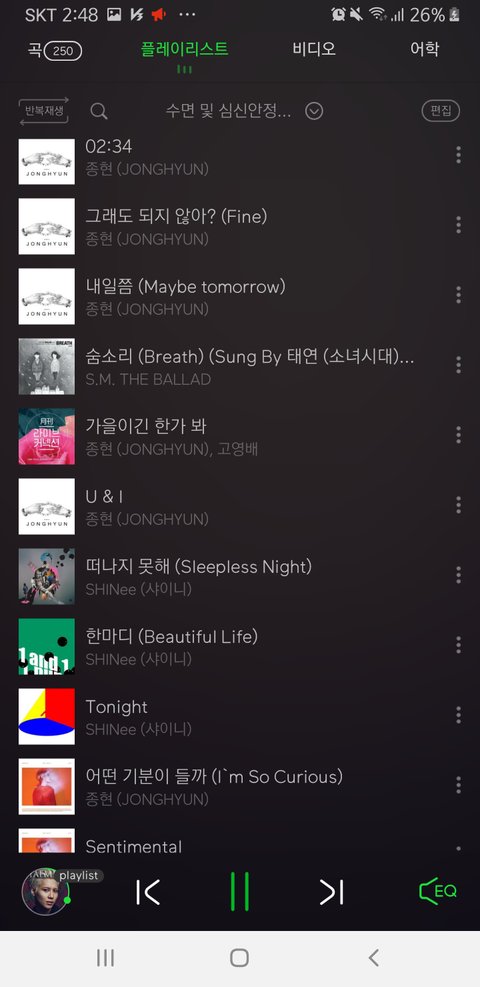Switch to the 어학 tab
This screenshot has width=480, height=987.
coord(425,50)
